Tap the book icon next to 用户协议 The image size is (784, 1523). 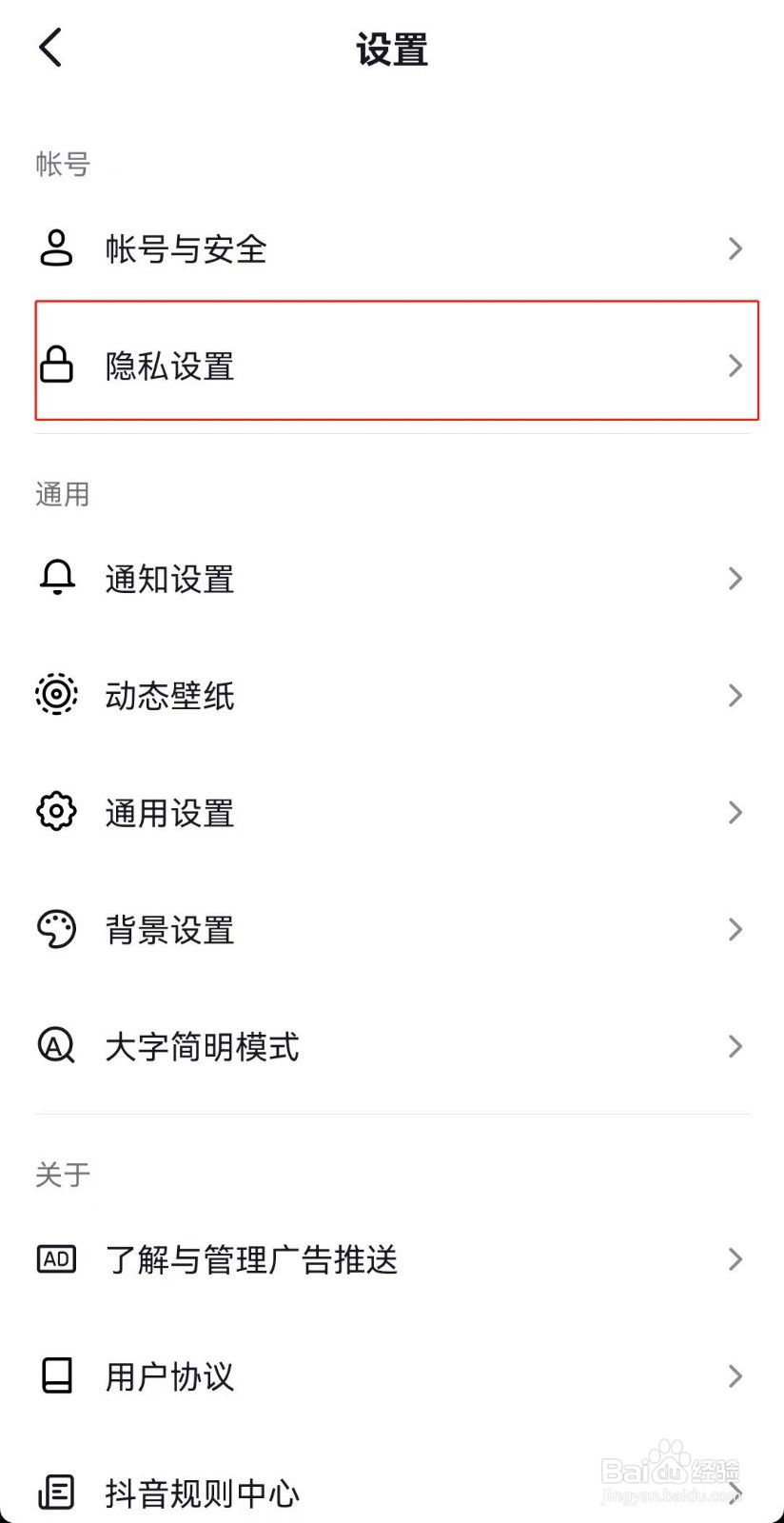56,1375
